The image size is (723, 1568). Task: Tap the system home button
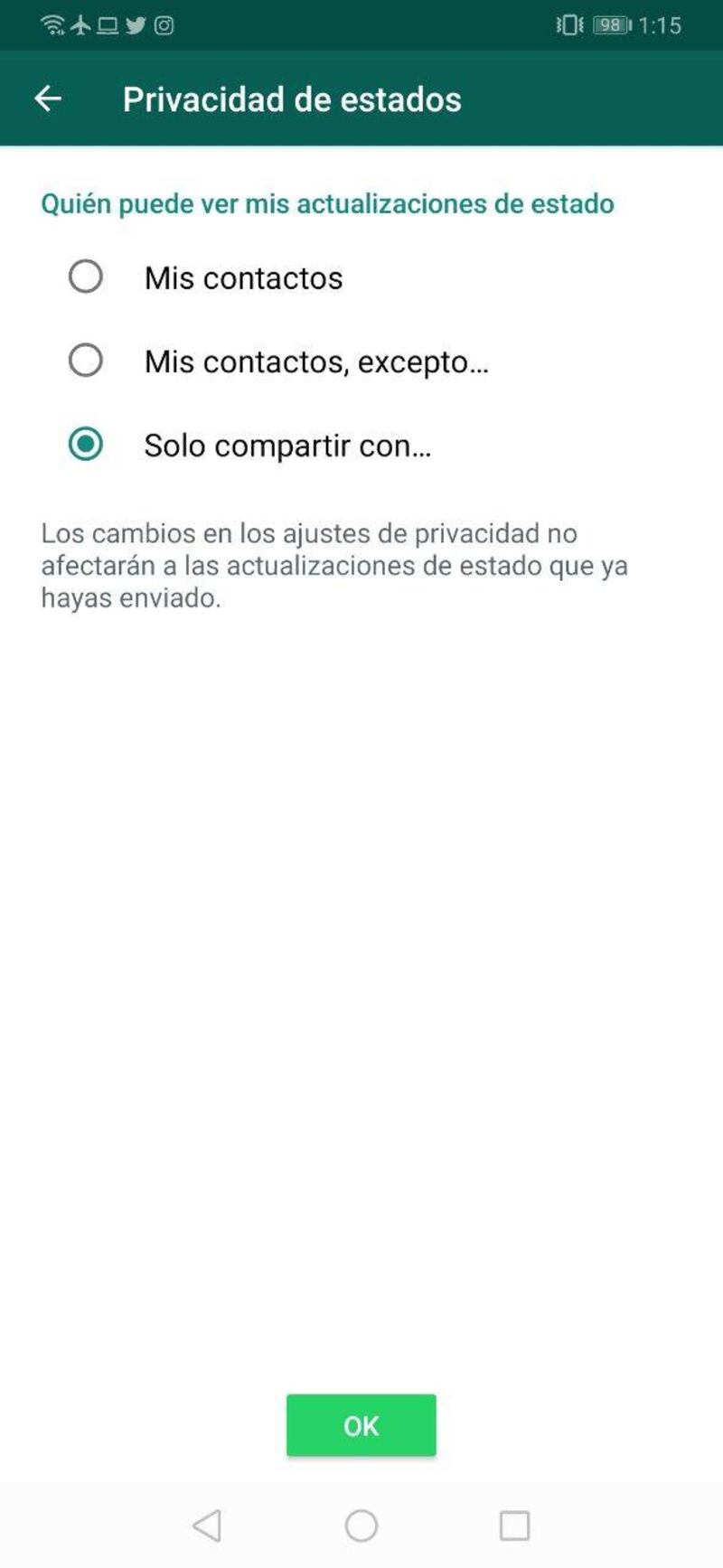361,1526
